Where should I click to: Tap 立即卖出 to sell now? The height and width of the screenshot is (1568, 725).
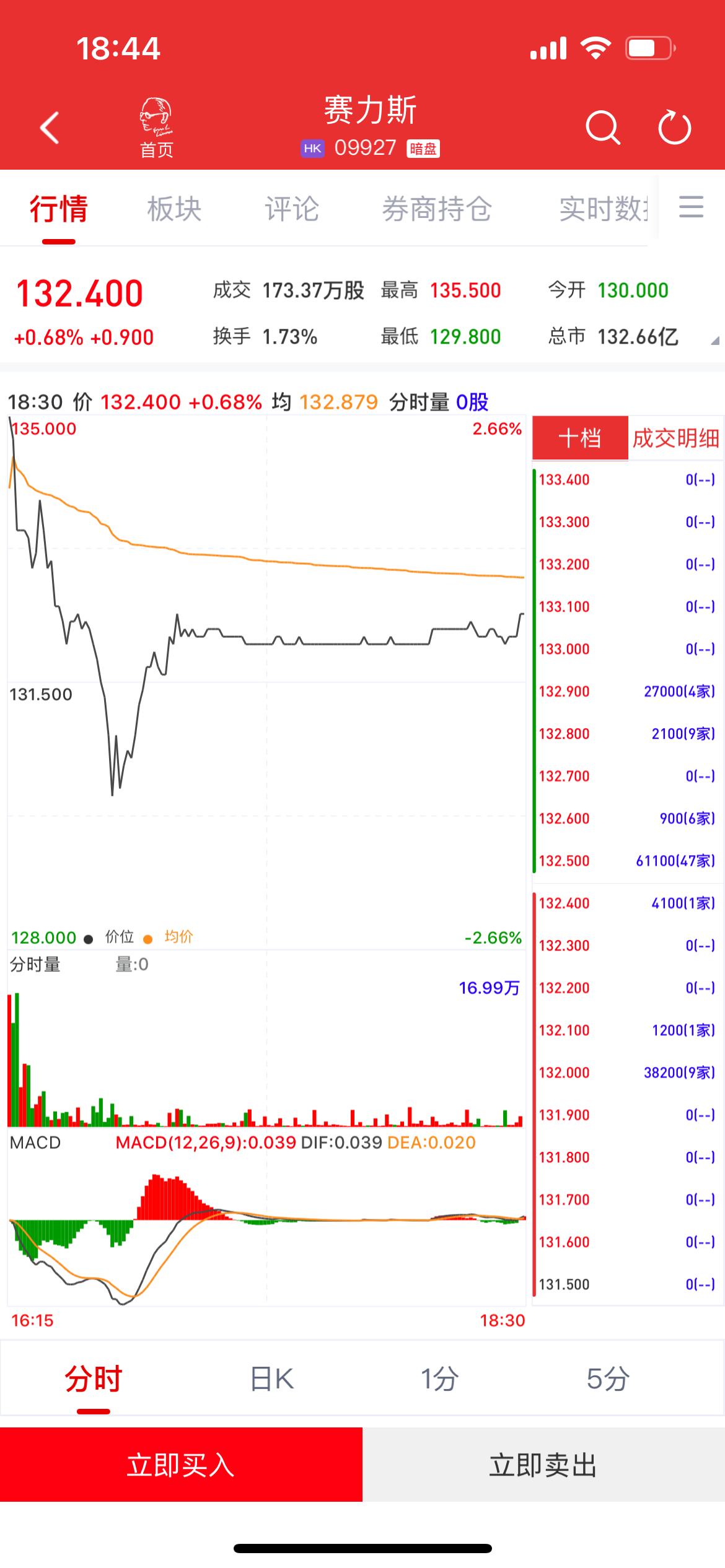click(543, 1465)
